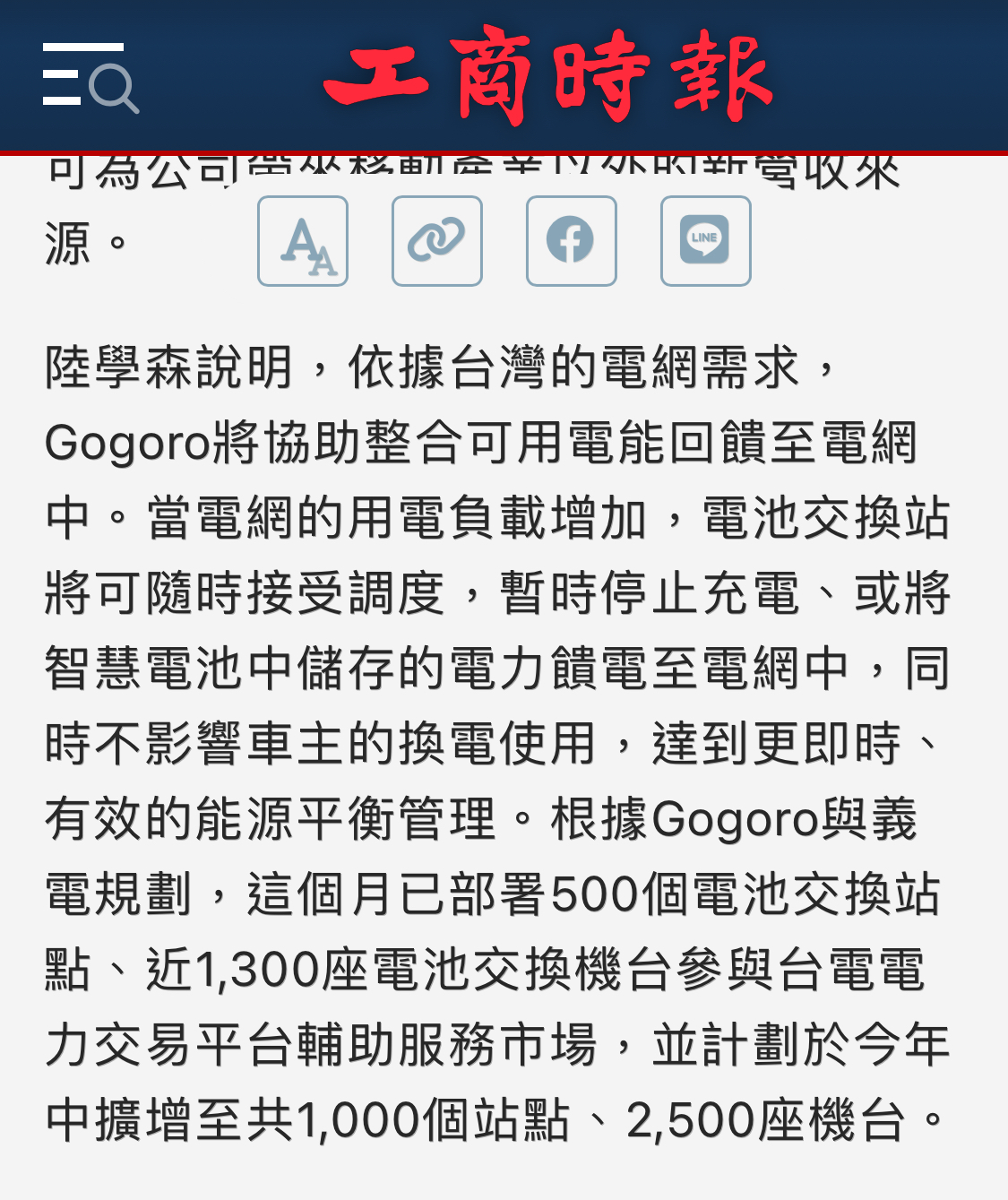Viewport: 1008px width, 1200px height.
Task: Copy the article link
Action: (437, 241)
